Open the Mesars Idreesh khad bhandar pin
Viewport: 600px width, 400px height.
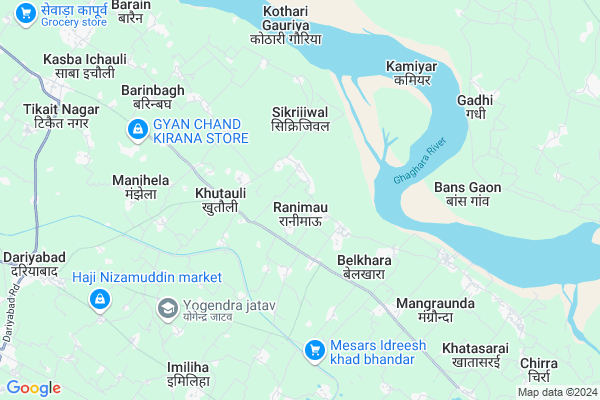coord(314,350)
